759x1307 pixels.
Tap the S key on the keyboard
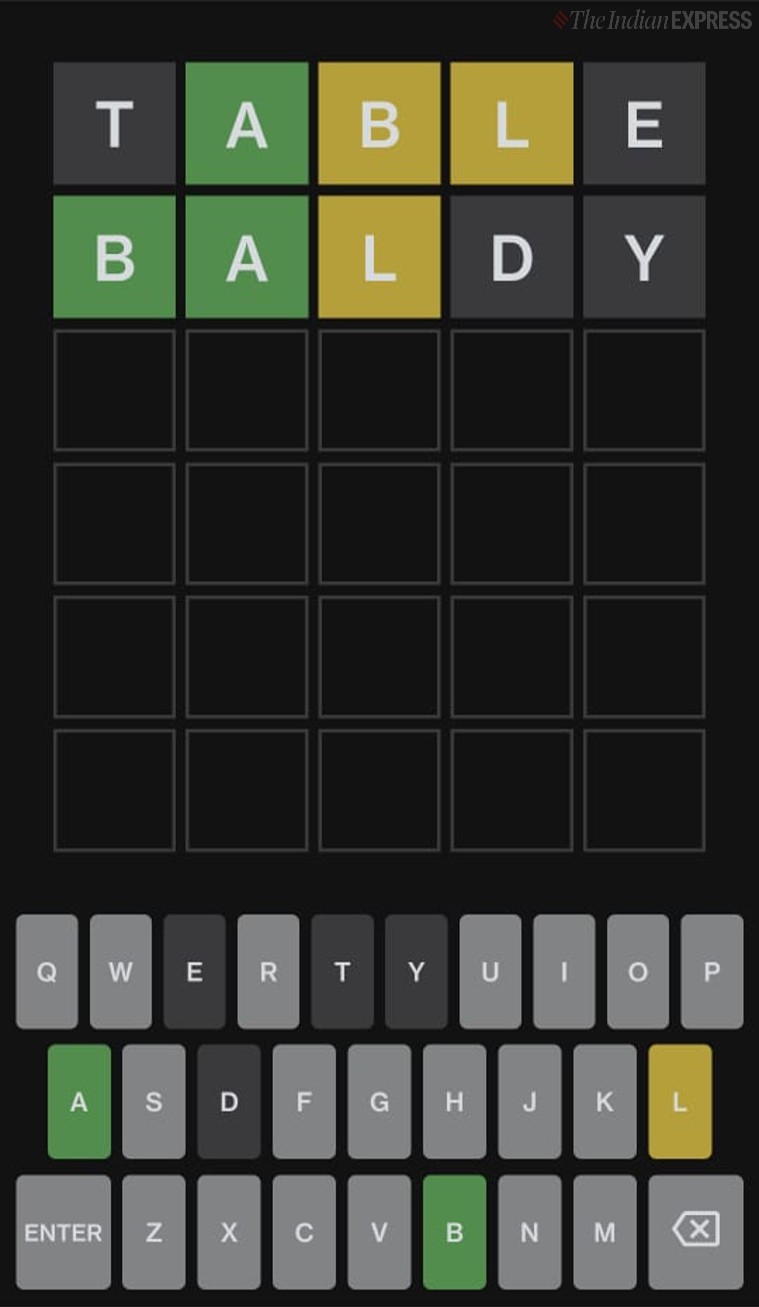(x=154, y=1102)
